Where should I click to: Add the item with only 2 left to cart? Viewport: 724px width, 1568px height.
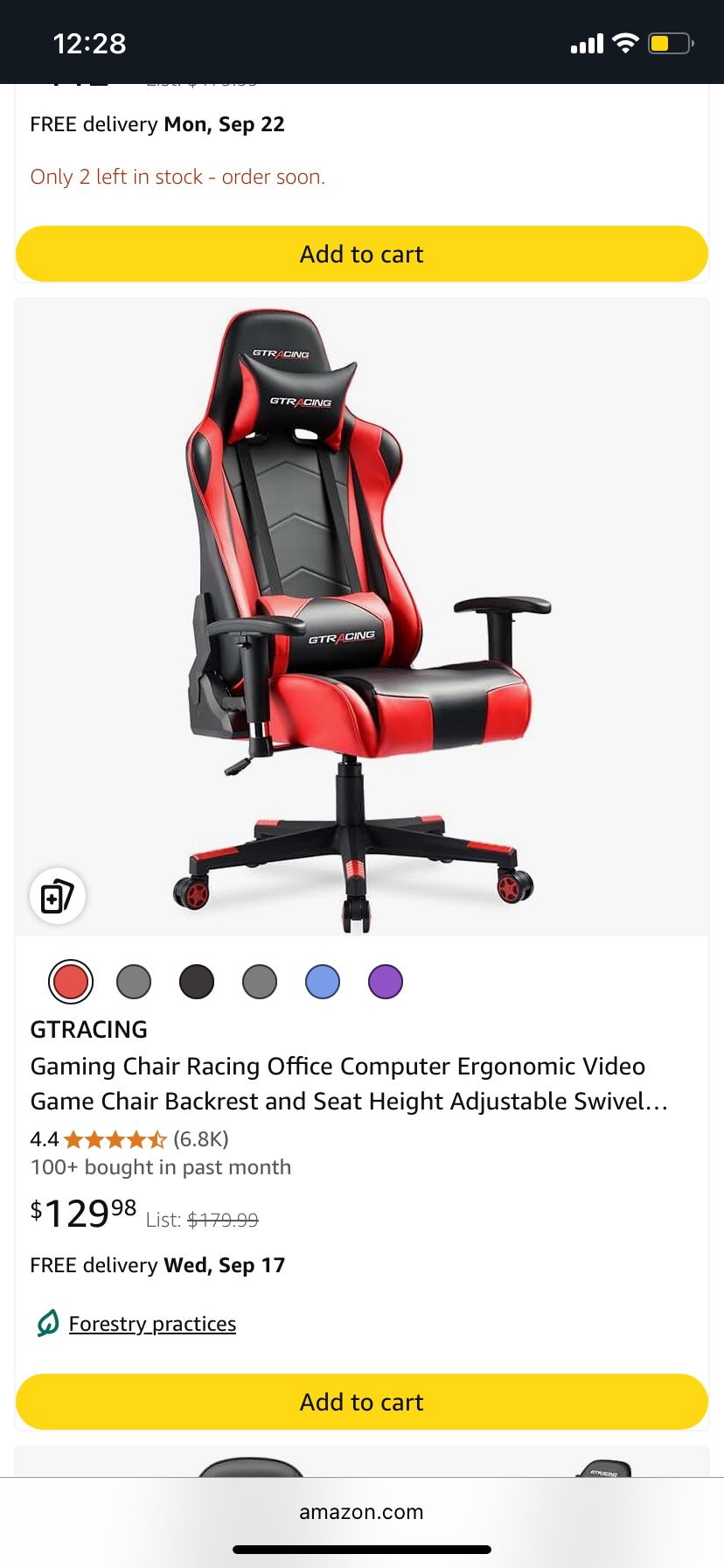pyautogui.click(x=361, y=254)
